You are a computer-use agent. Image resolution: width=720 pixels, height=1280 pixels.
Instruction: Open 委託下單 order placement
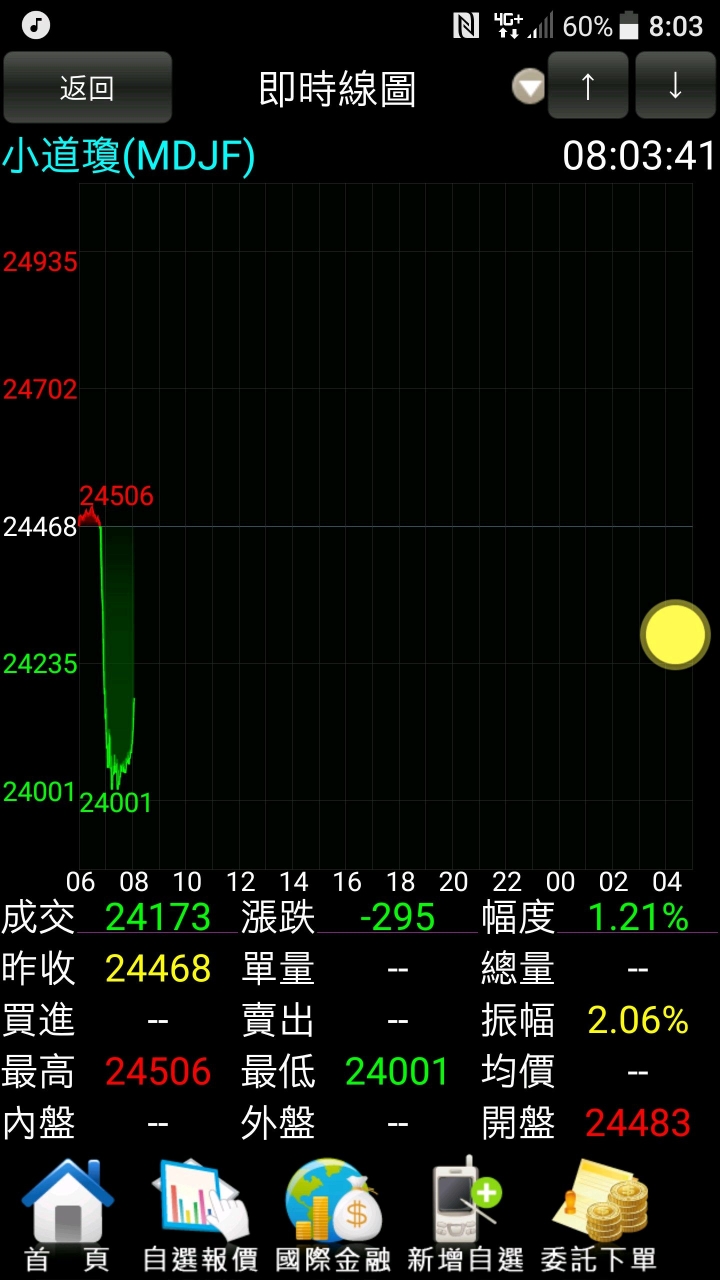(x=598, y=1215)
